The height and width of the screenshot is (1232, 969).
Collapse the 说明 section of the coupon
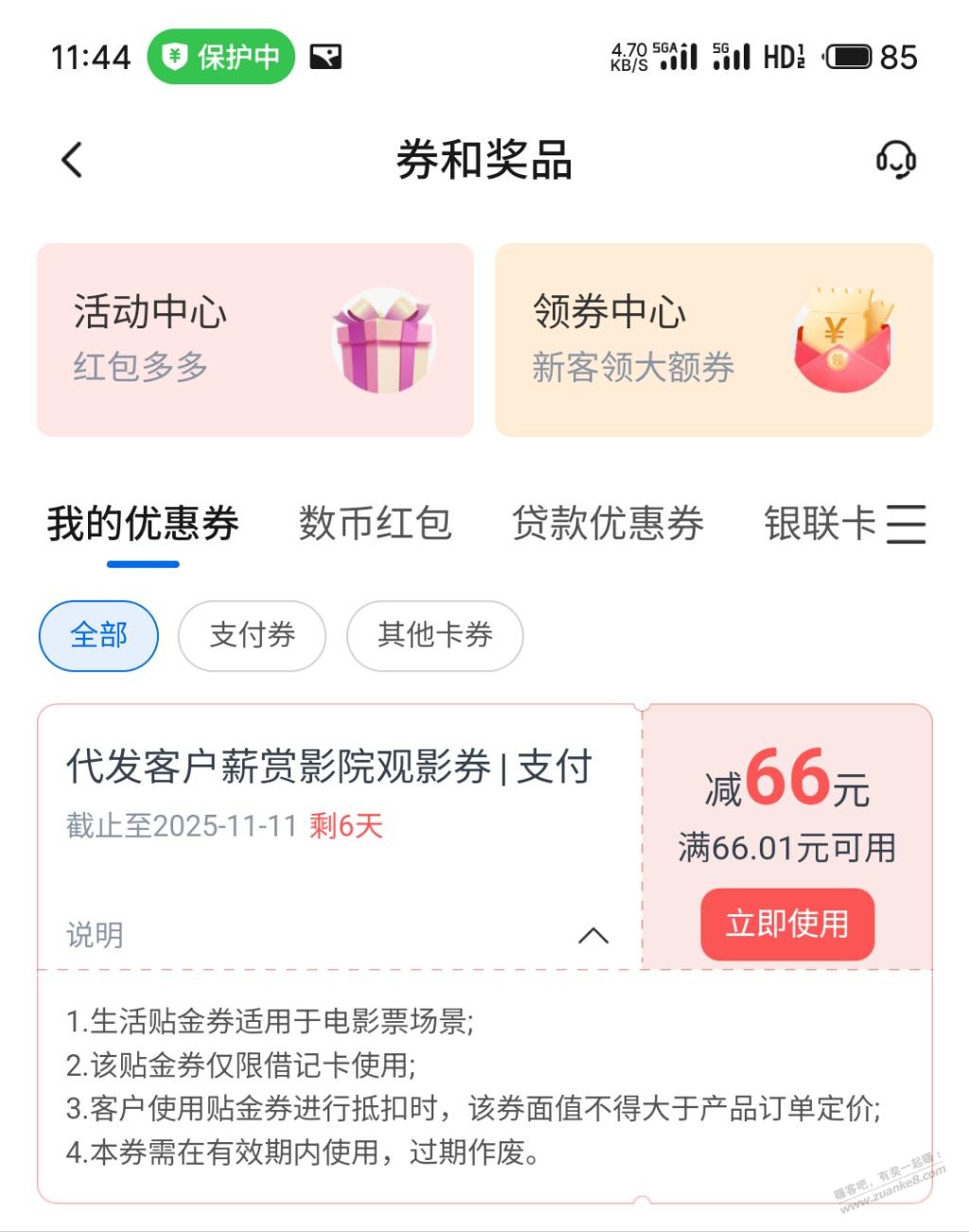593,935
